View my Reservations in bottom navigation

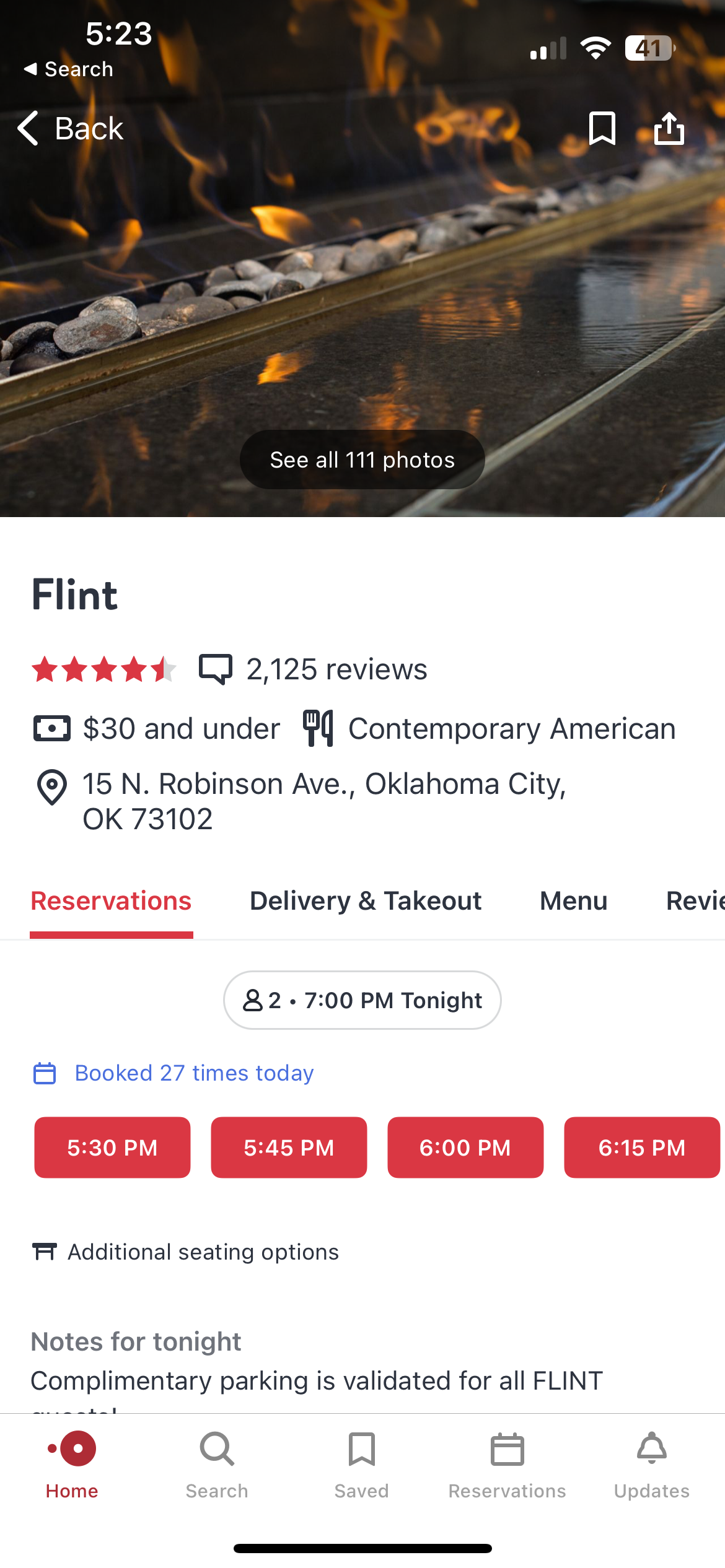[507, 1465]
